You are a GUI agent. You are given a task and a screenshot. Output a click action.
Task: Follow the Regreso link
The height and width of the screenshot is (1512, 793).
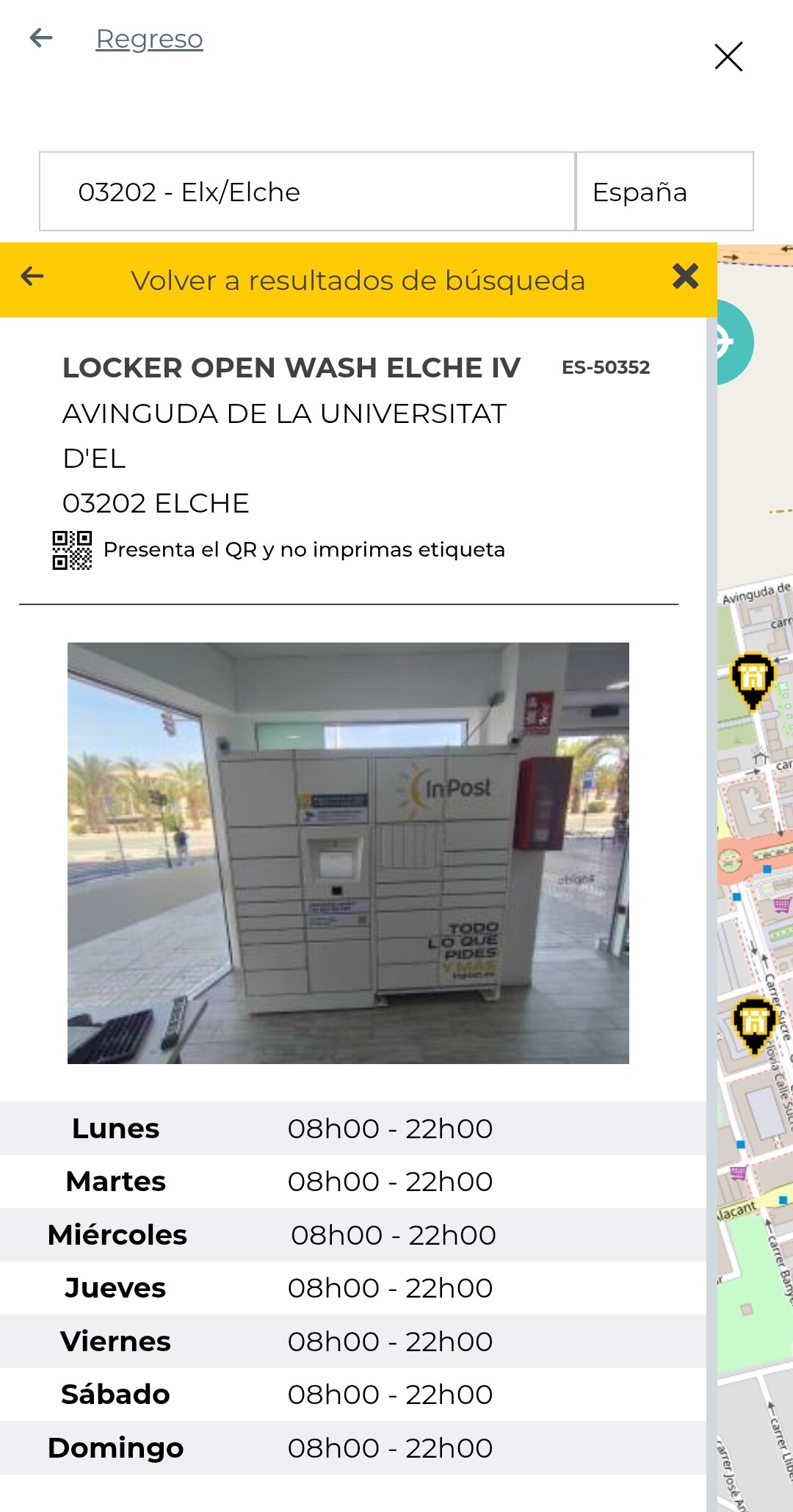click(x=149, y=39)
